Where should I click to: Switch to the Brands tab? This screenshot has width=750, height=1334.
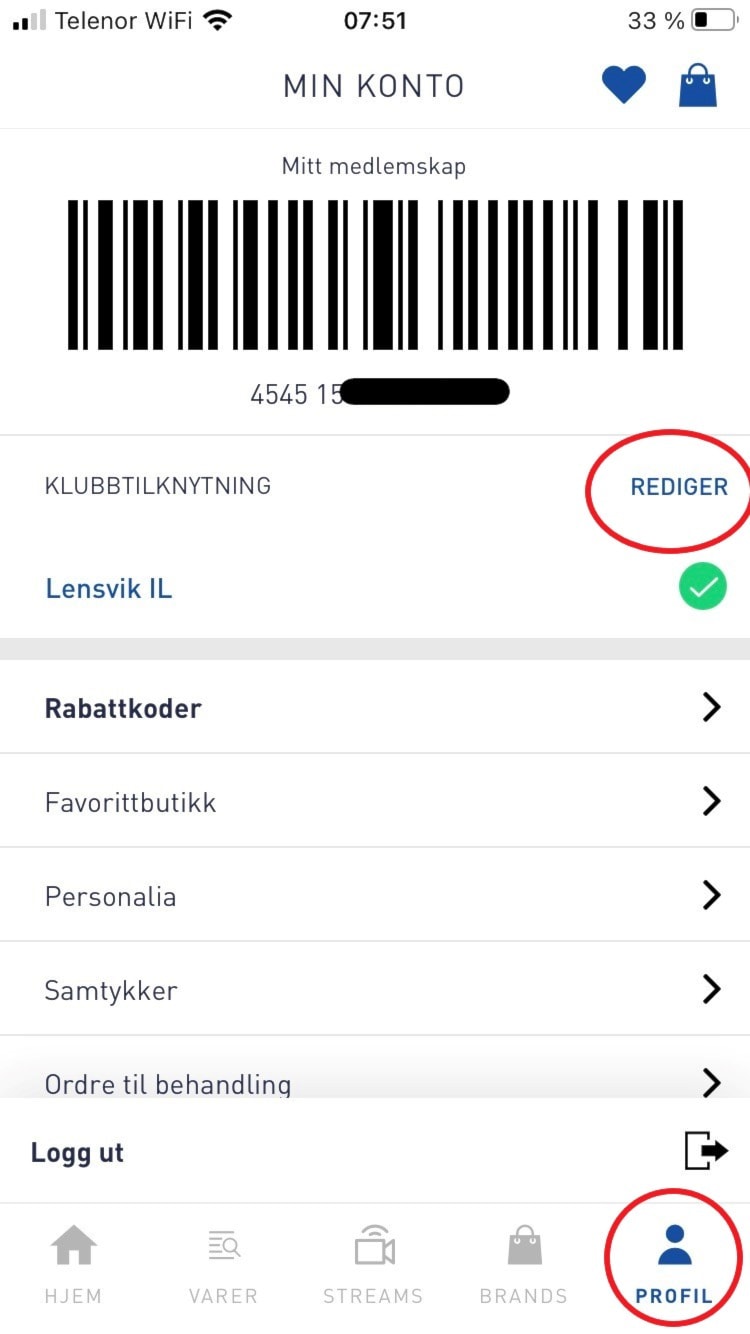click(523, 1265)
